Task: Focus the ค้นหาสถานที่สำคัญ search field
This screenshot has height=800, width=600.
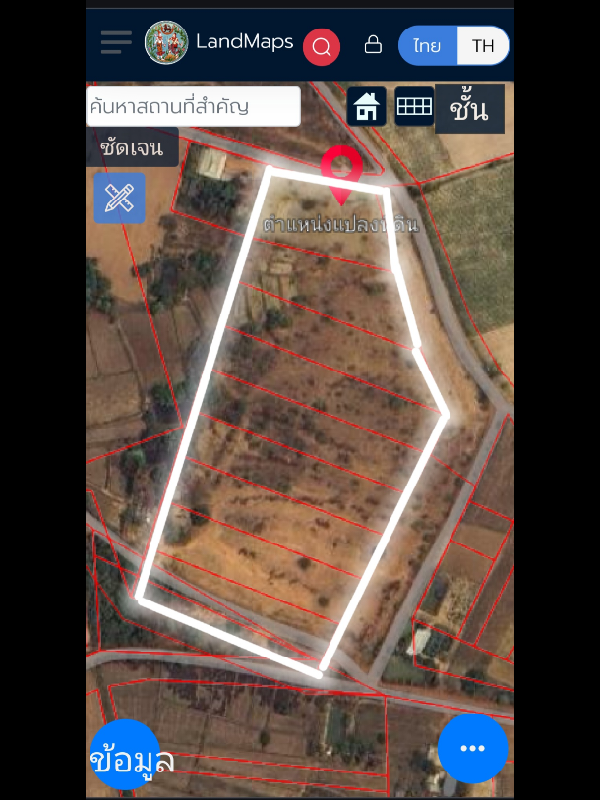Action: pos(193,106)
